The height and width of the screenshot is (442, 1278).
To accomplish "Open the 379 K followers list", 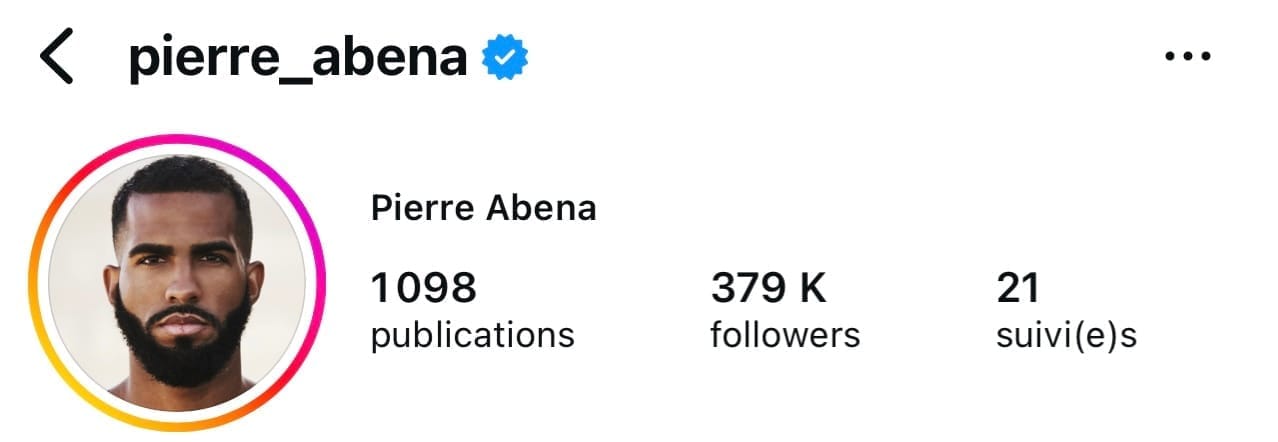I will [784, 310].
